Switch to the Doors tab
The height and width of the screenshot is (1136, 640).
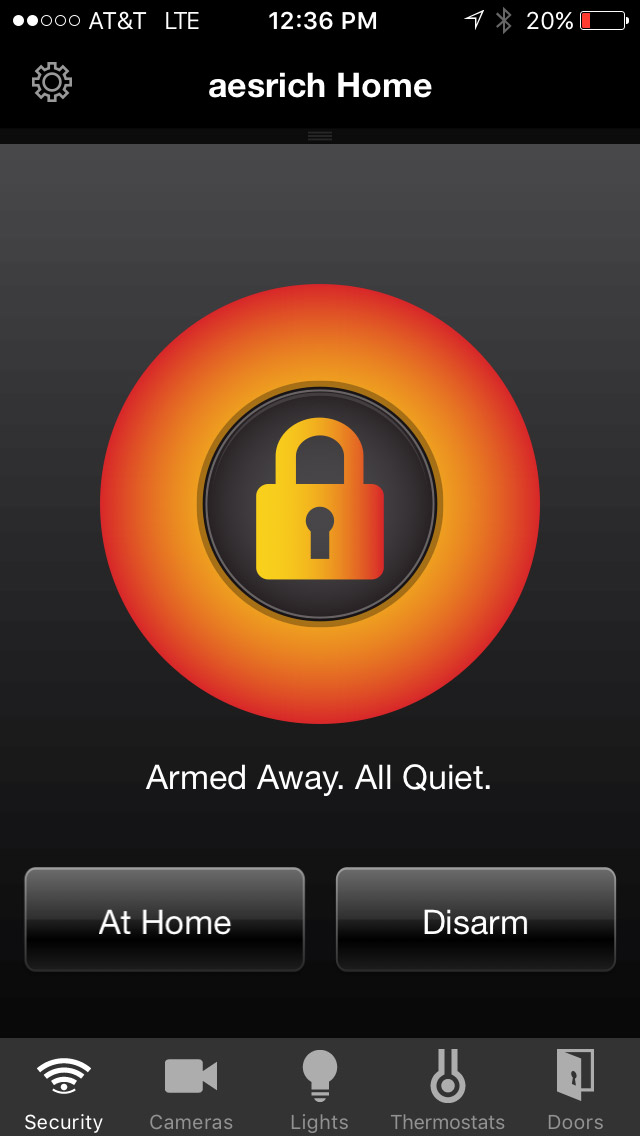pos(575,1089)
